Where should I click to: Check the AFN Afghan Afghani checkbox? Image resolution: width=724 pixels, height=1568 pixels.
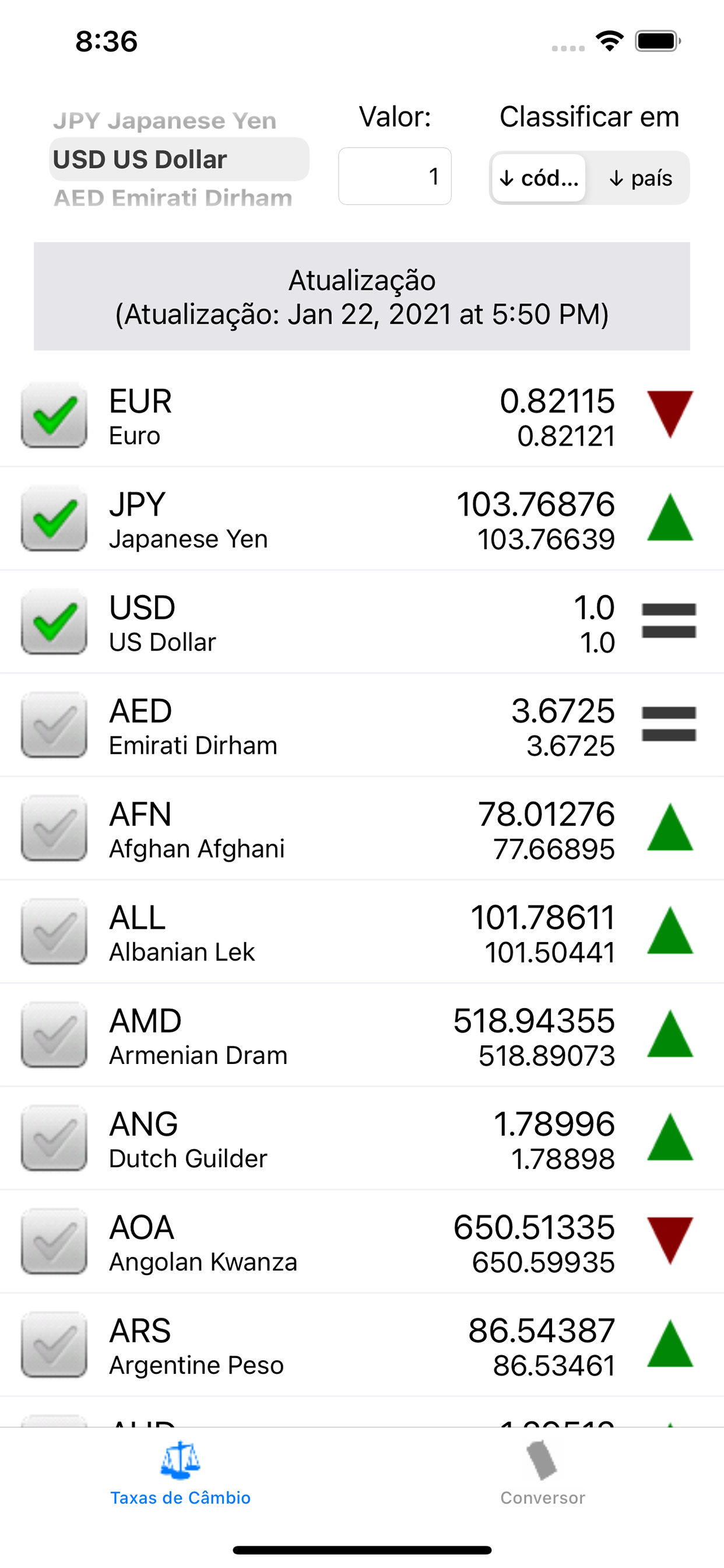[54, 828]
